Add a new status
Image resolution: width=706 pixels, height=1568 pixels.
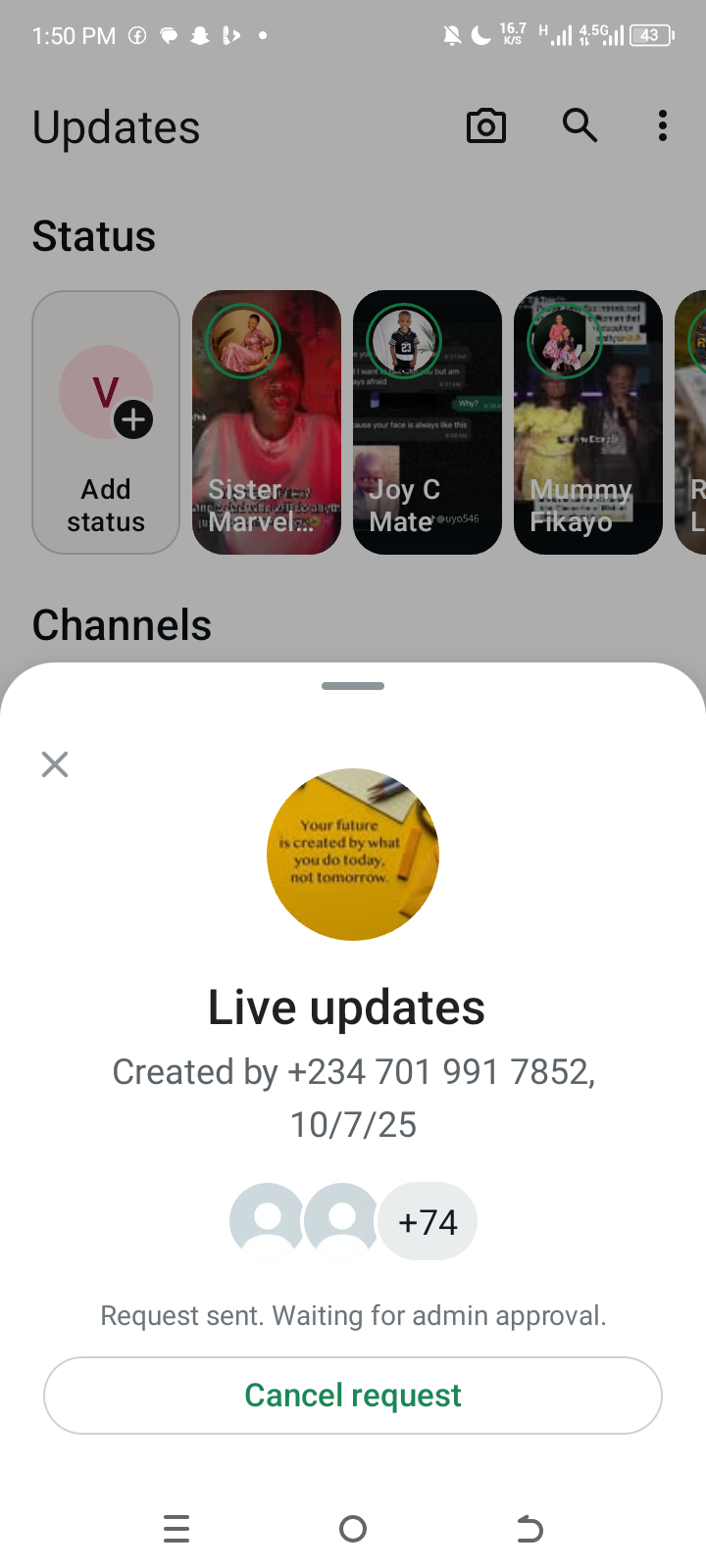click(x=106, y=422)
